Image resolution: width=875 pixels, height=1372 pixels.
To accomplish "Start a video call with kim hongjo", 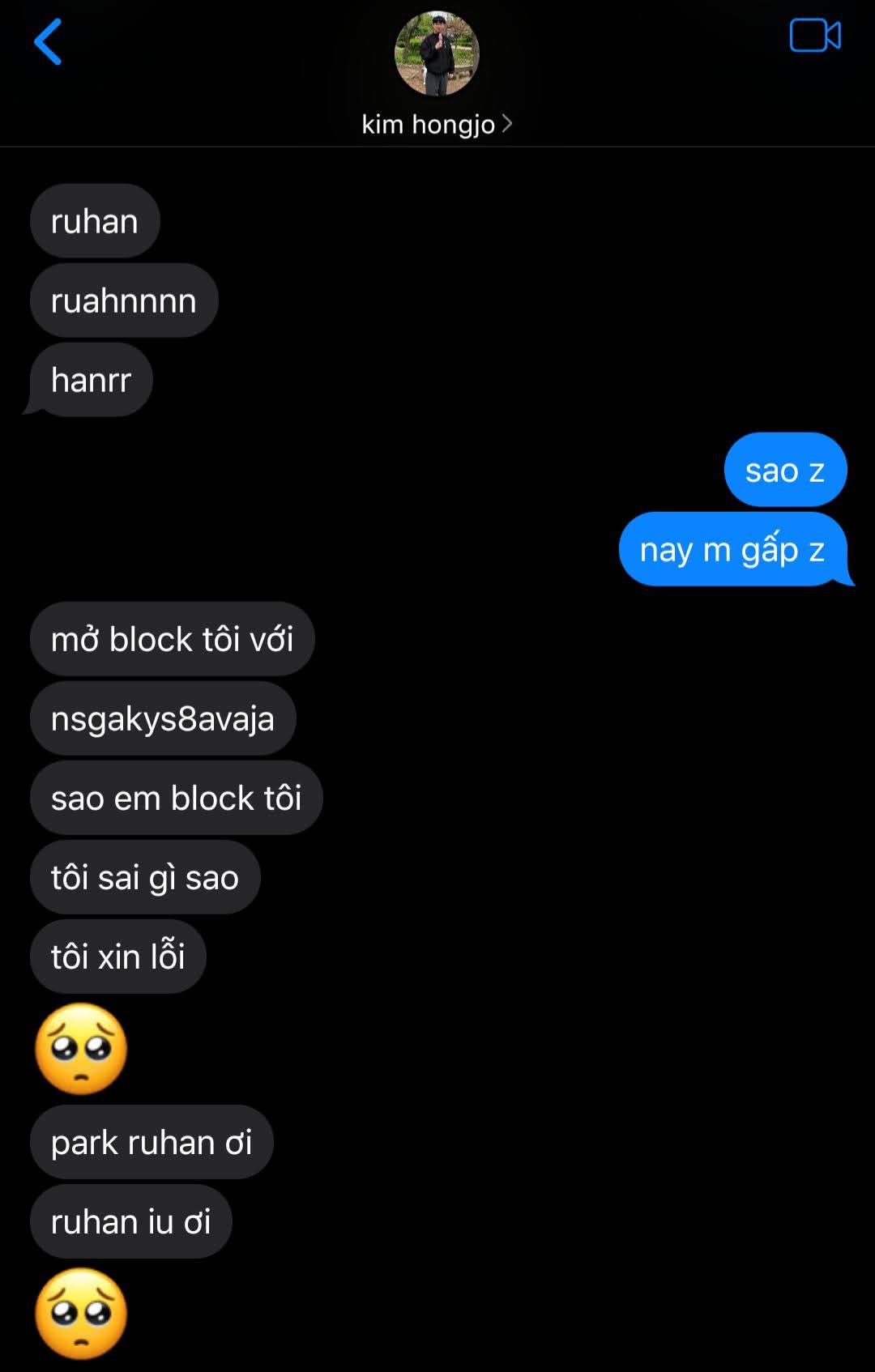I will (814, 36).
